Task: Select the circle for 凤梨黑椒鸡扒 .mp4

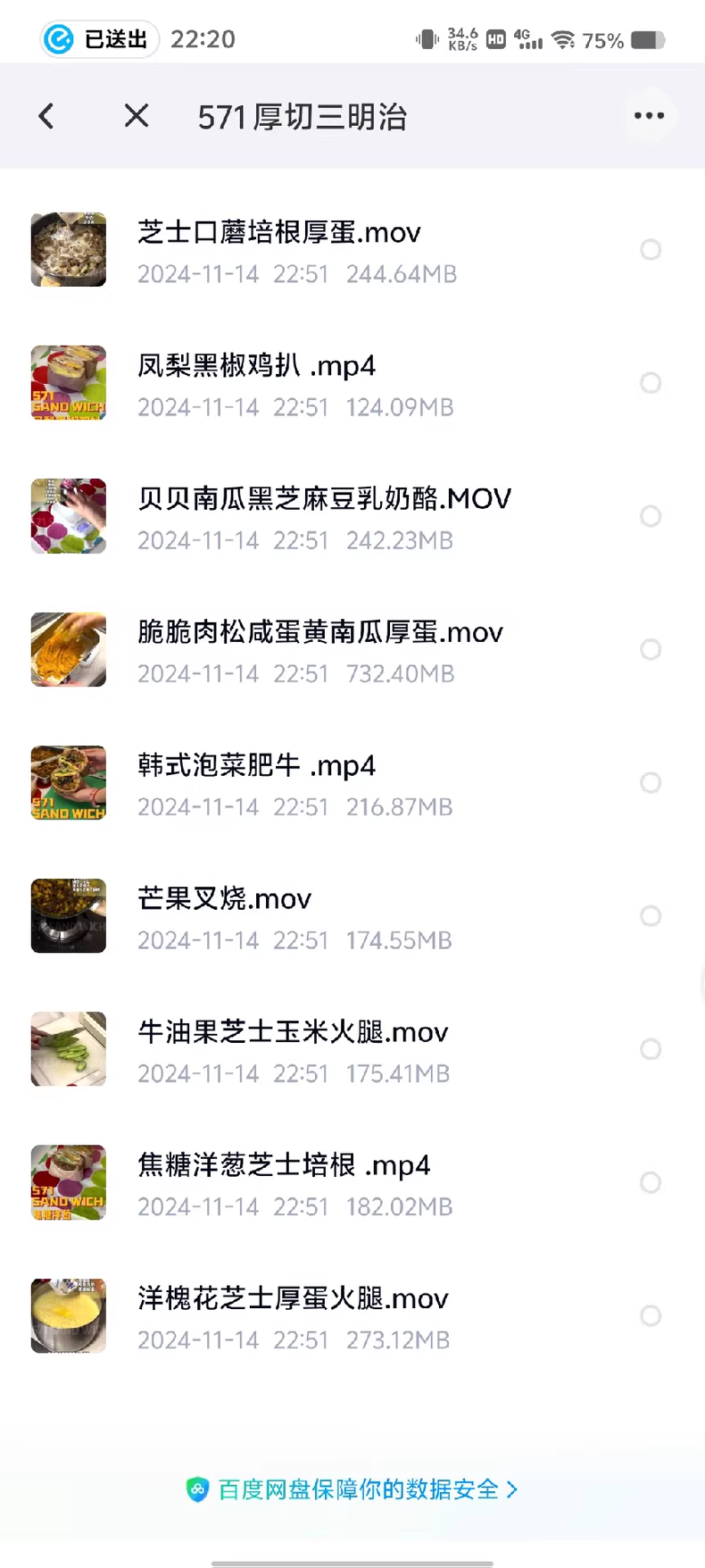Action: click(651, 383)
